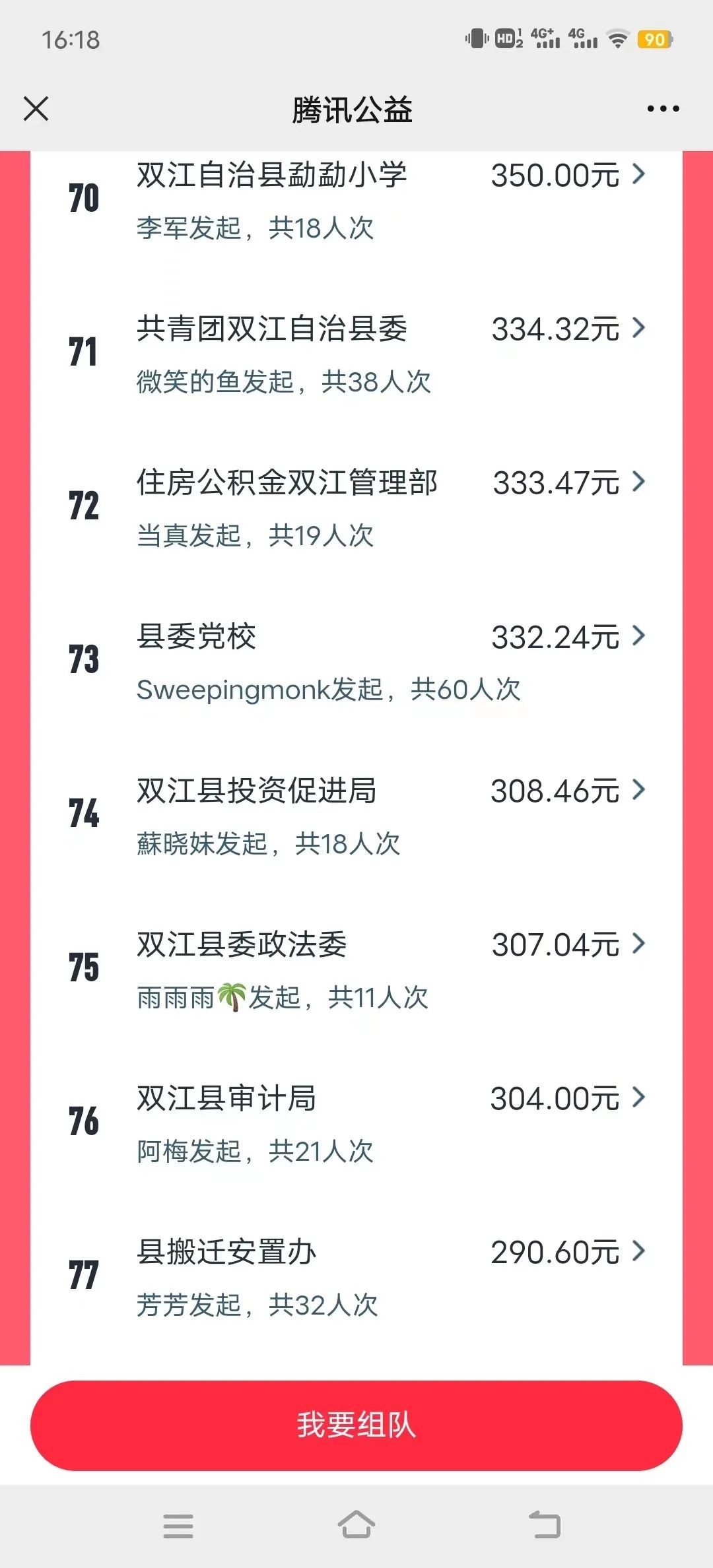Screen dimensions: 713x1568
Task: Tap the system back button
Action: pos(545,1525)
